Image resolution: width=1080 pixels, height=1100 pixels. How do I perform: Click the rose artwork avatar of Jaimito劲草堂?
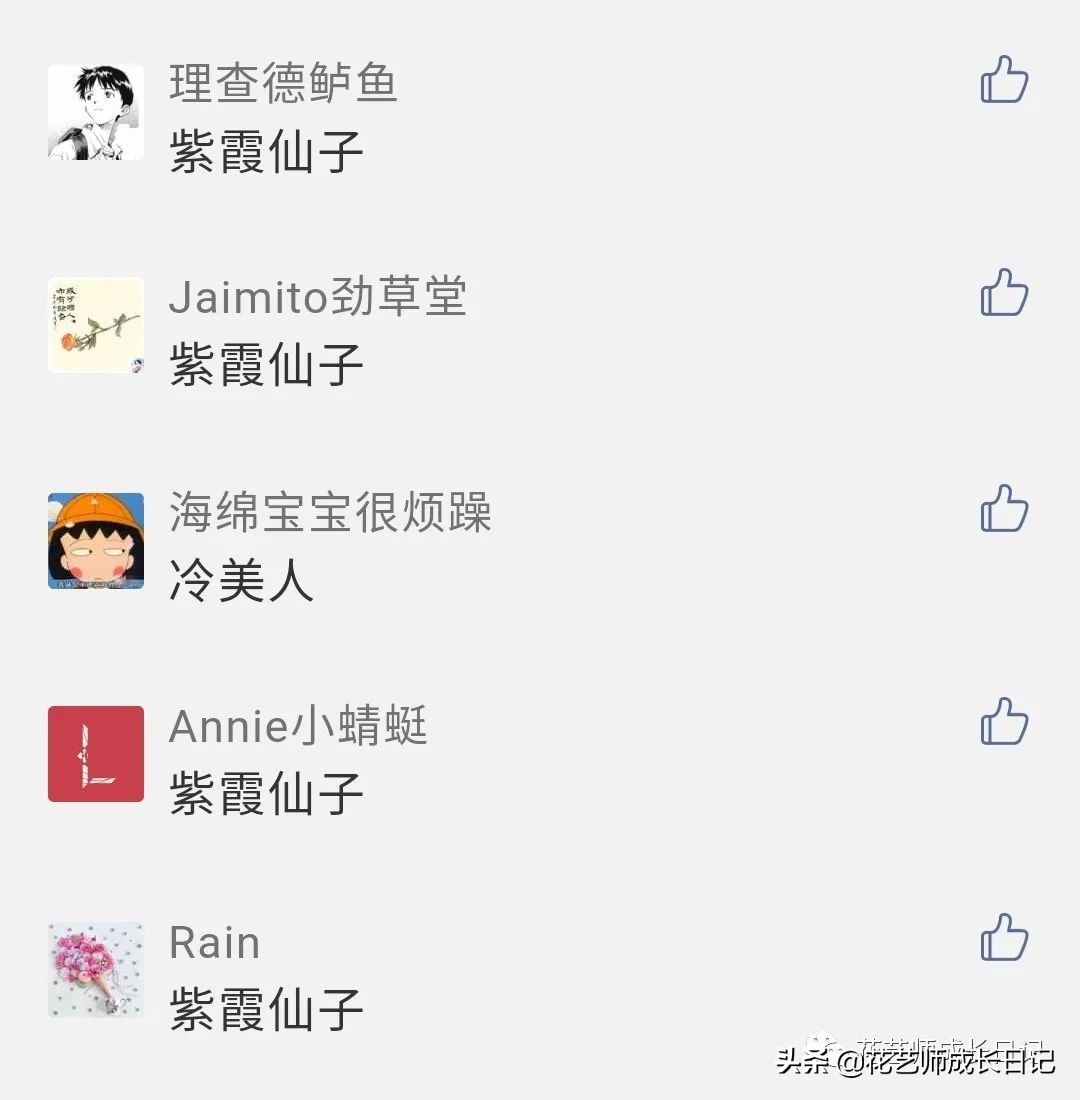pyautogui.click(x=95, y=325)
